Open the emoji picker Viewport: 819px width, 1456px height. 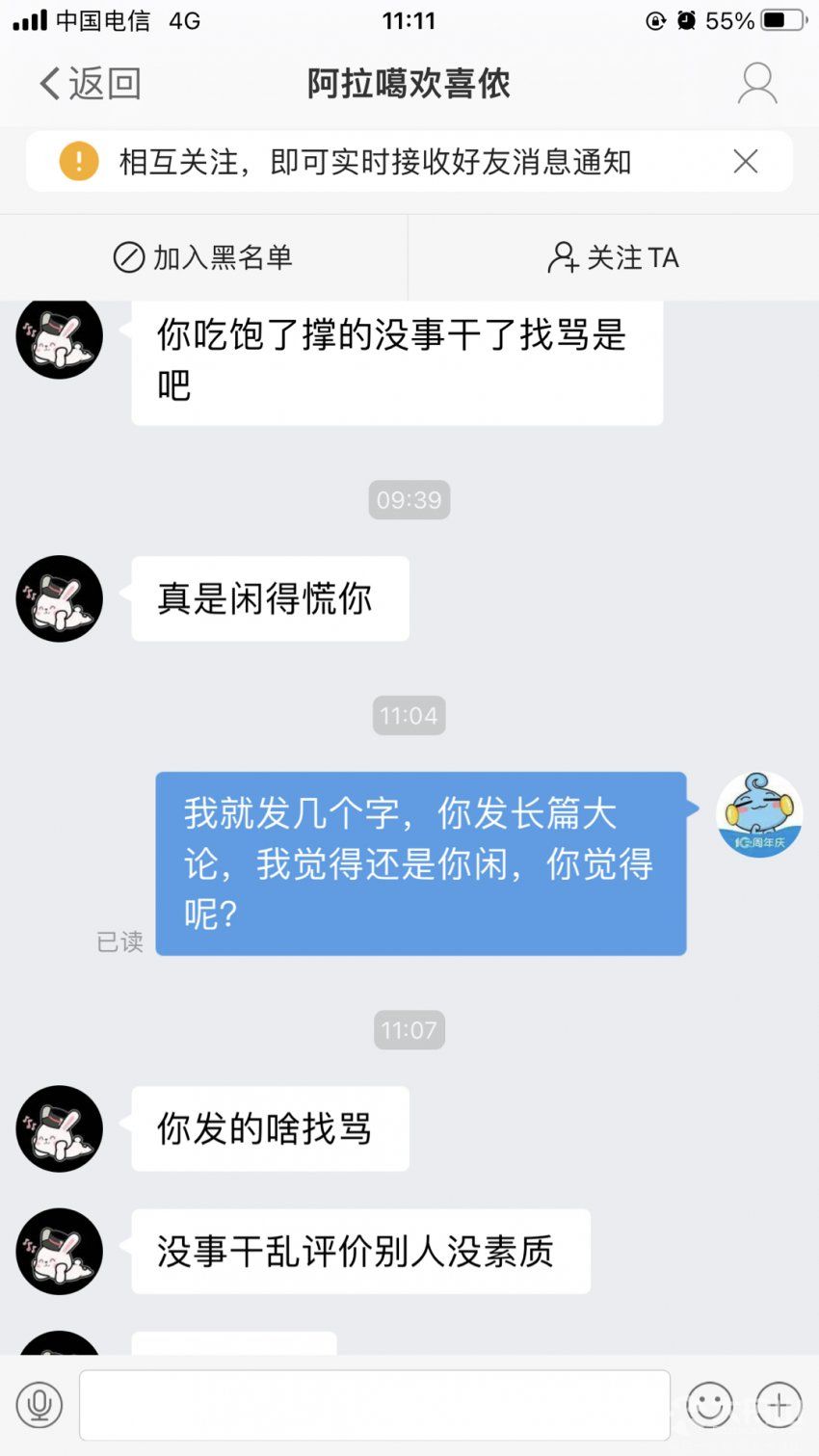coord(710,1405)
